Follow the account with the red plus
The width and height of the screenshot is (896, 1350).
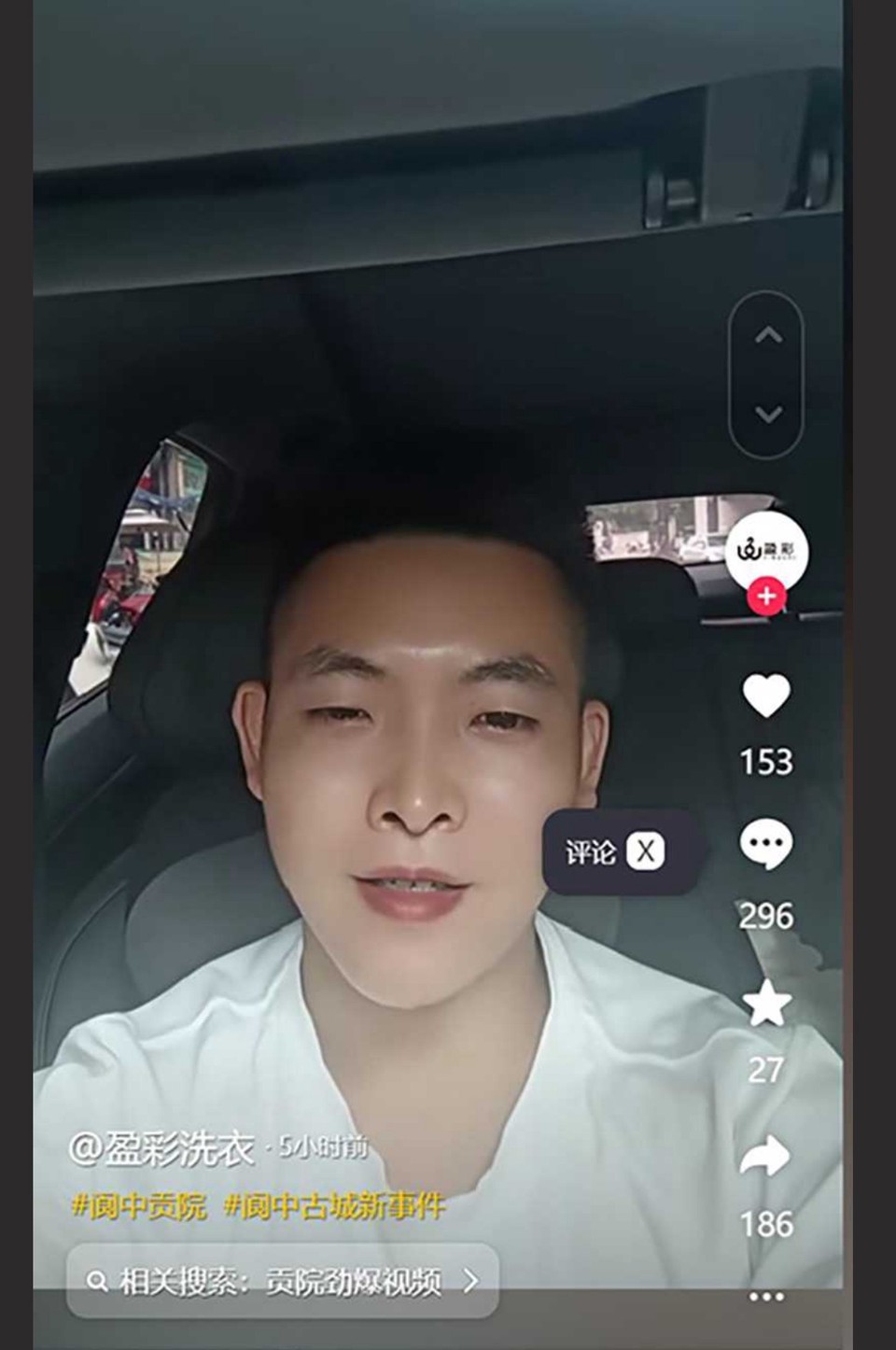tap(766, 596)
